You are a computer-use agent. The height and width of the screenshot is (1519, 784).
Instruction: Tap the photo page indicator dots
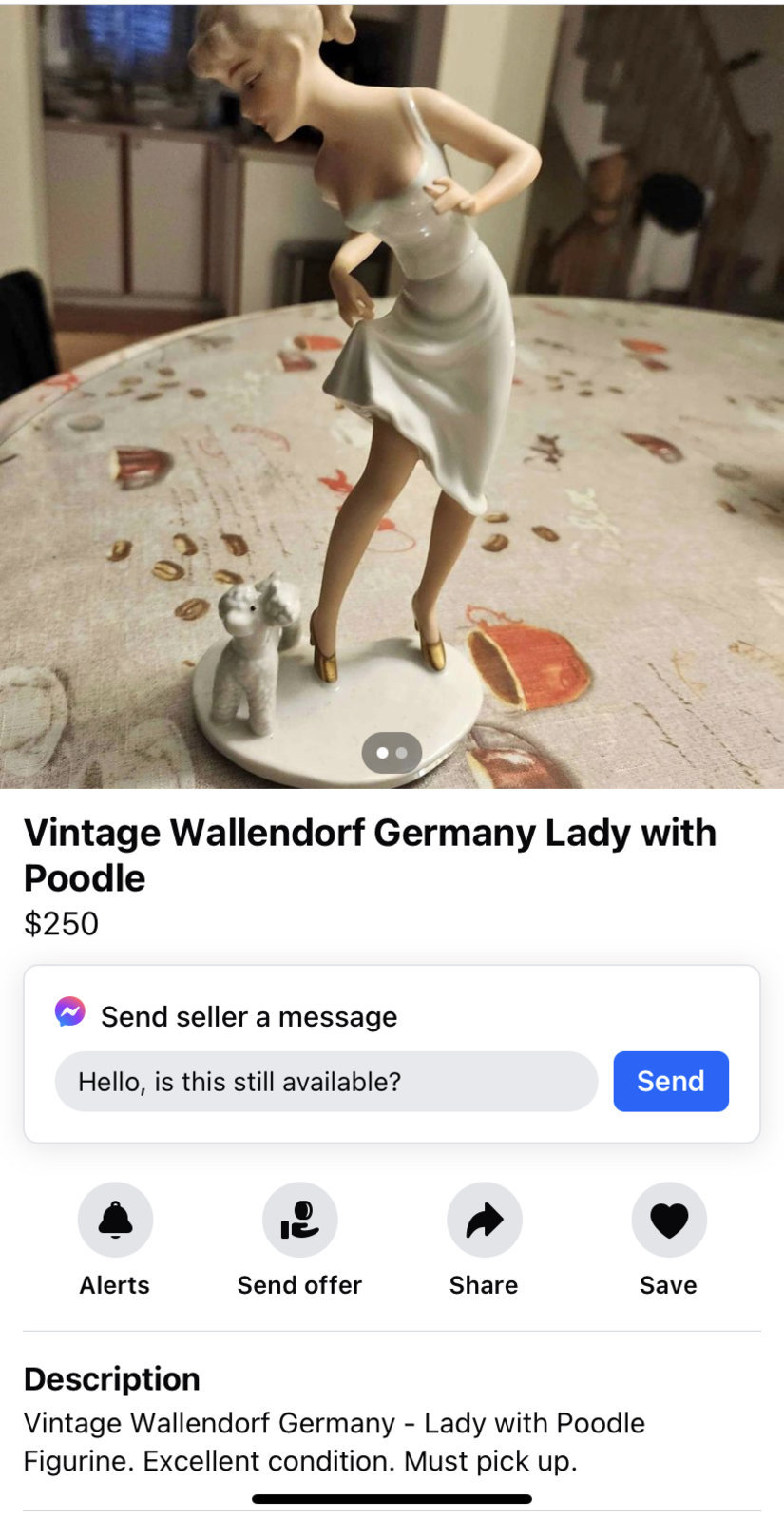tap(392, 752)
